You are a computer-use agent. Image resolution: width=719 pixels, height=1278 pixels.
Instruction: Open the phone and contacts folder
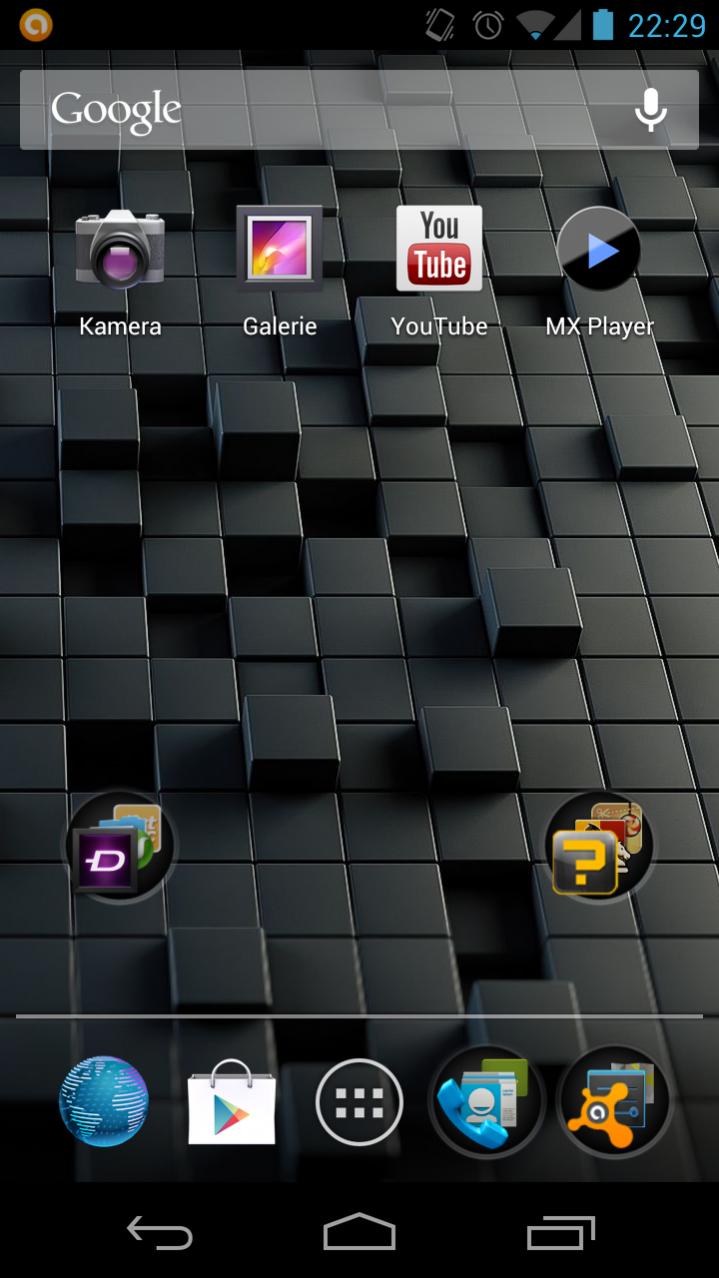pyautogui.click(x=487, y=1103)
